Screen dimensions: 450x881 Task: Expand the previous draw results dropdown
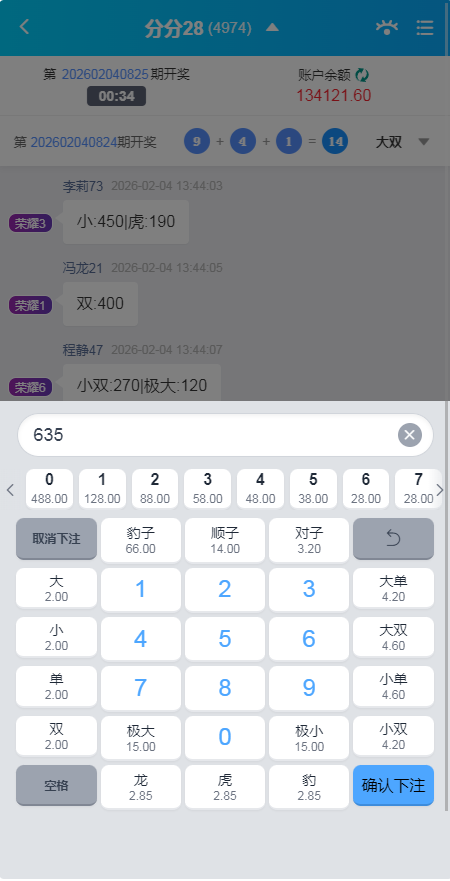(x=424, y=142)
